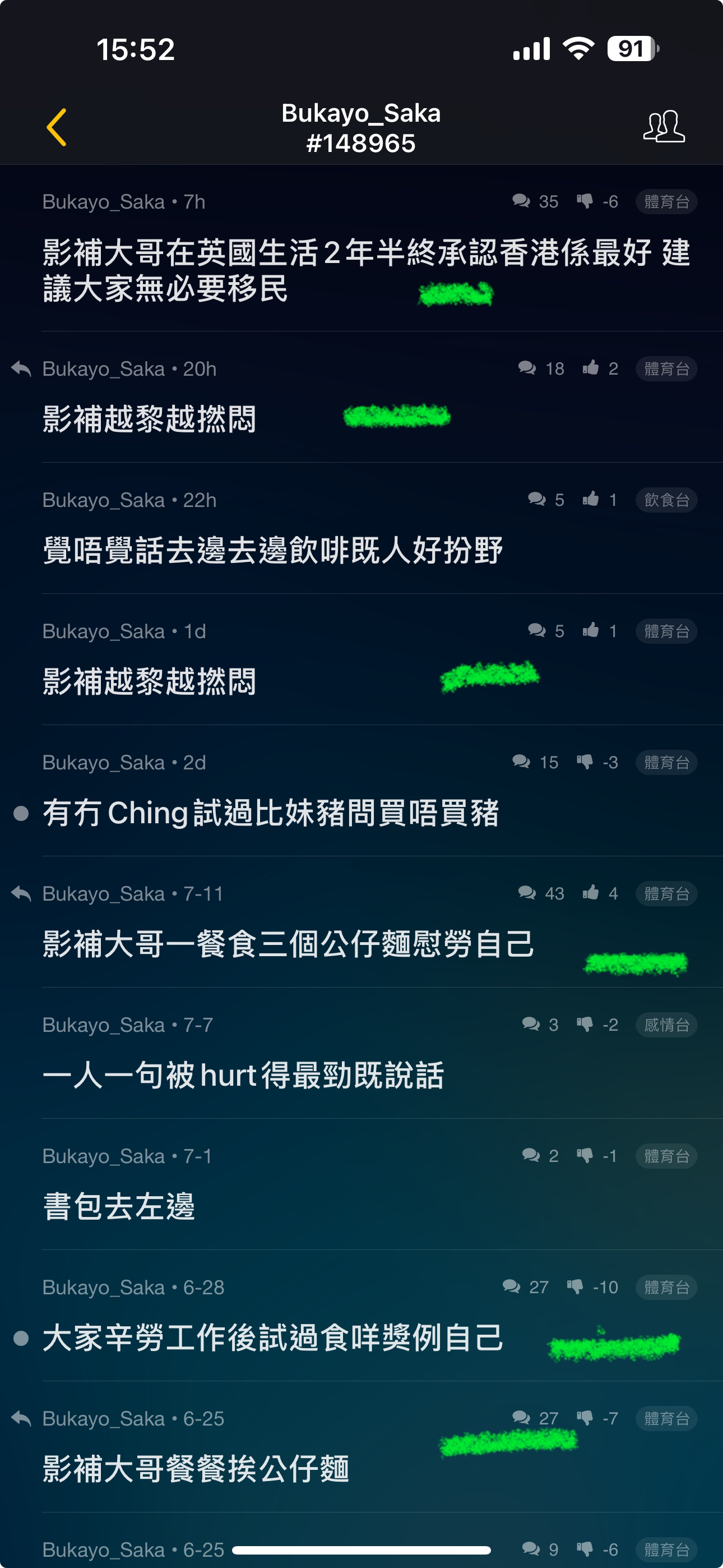
Task: Tap the 體育台 chip on the 7h thread
Action: click(x=666, y=201)
